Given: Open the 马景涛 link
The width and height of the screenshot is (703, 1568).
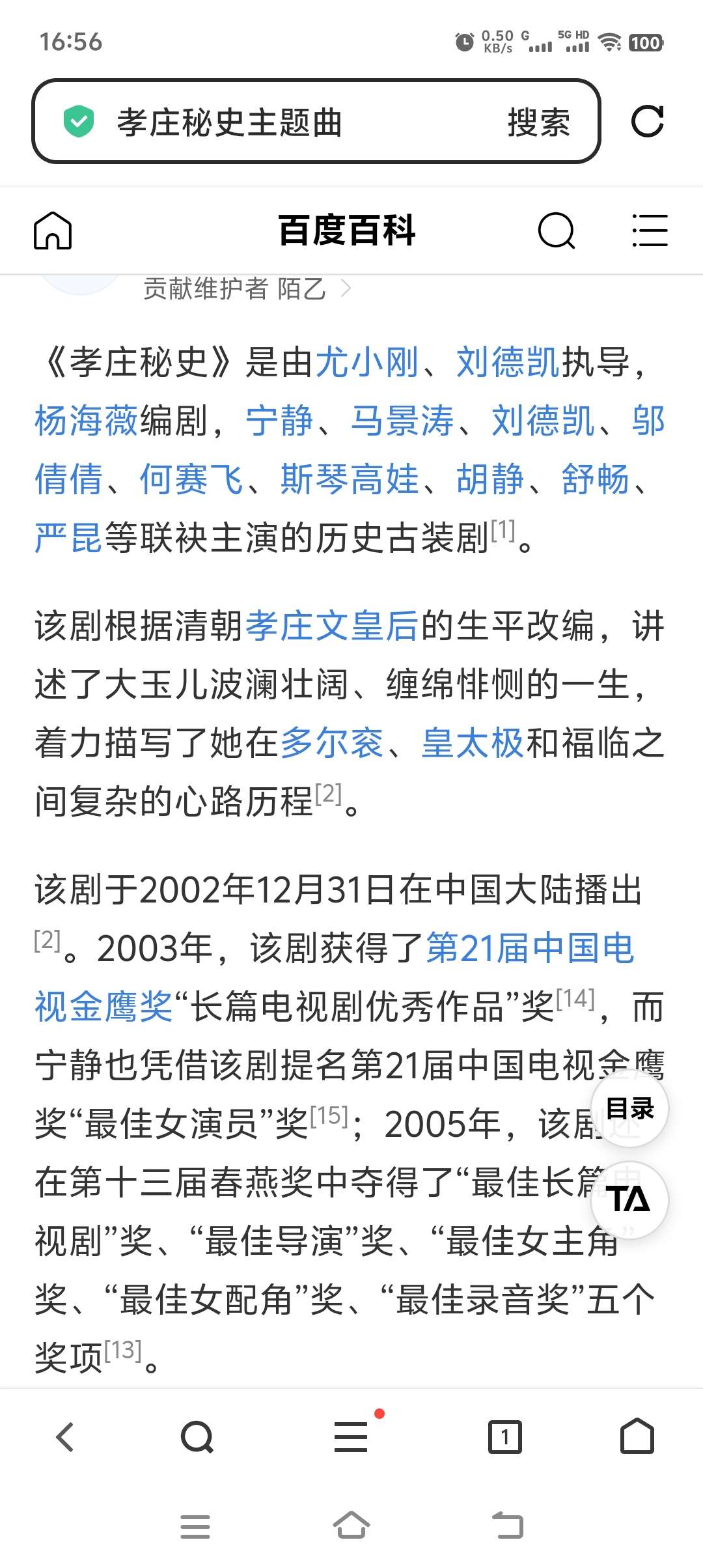Looking at the screenshot, I should pos(402,421).
